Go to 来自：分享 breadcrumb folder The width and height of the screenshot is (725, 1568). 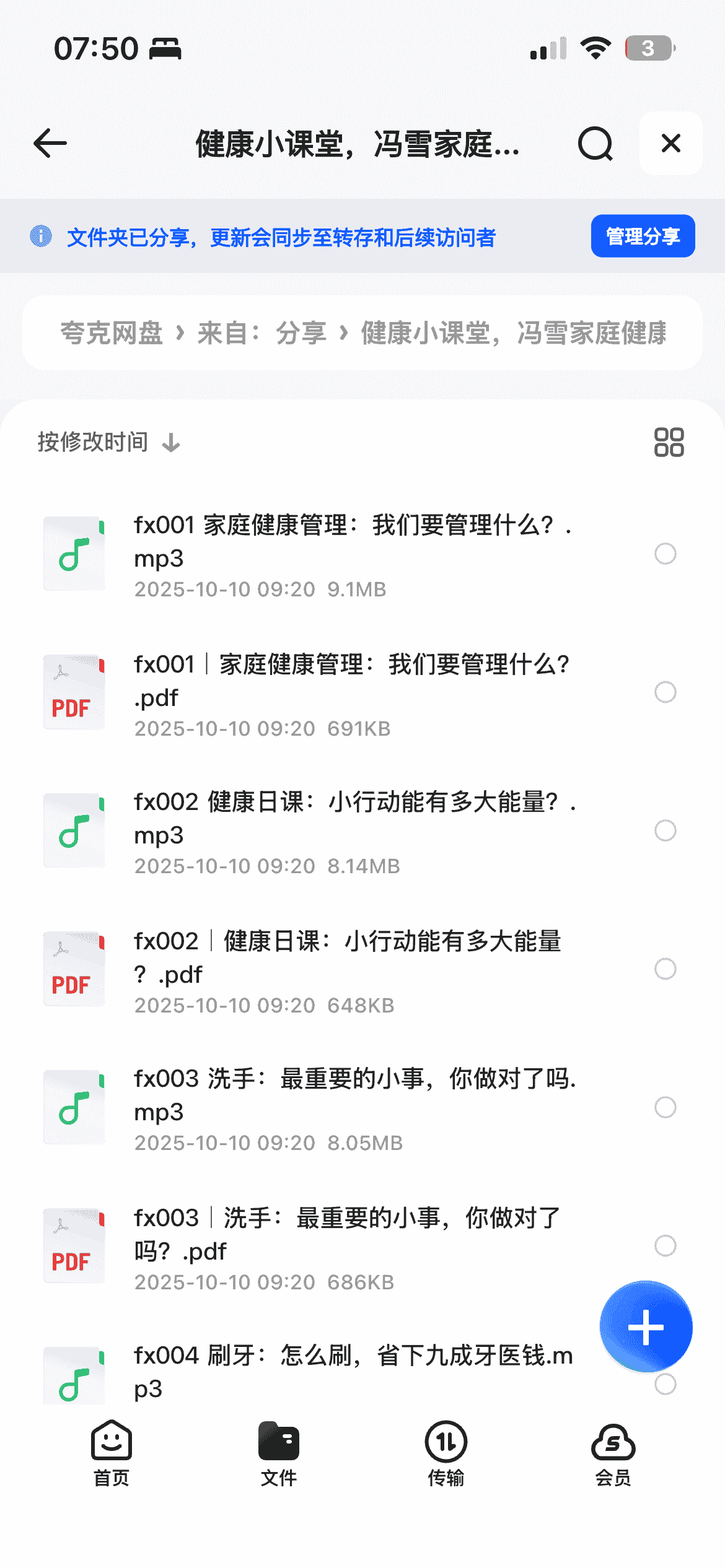pos(261,333)
